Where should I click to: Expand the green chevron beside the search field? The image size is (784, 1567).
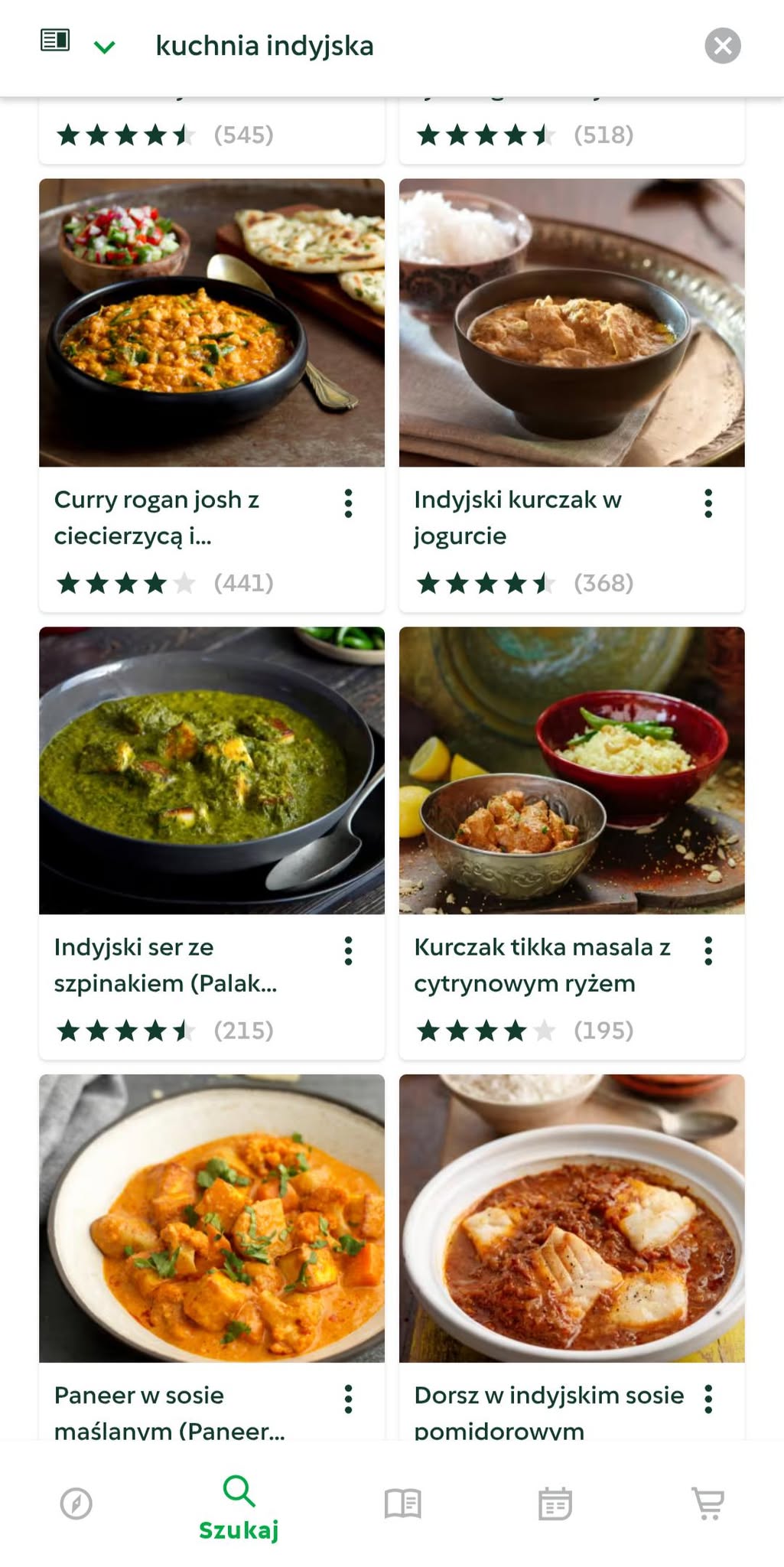pyautogui.click(x=105, y=45)
